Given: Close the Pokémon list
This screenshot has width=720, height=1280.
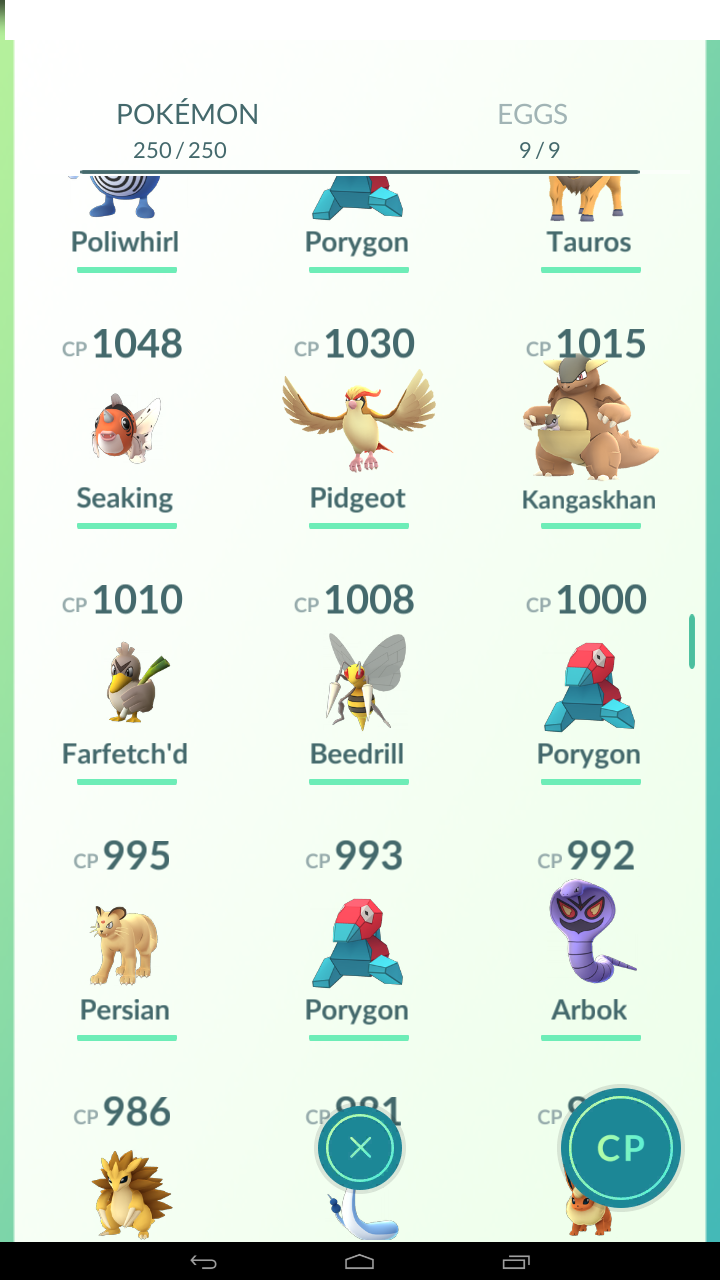Looking at the screenshot, I should [360, 1148].
